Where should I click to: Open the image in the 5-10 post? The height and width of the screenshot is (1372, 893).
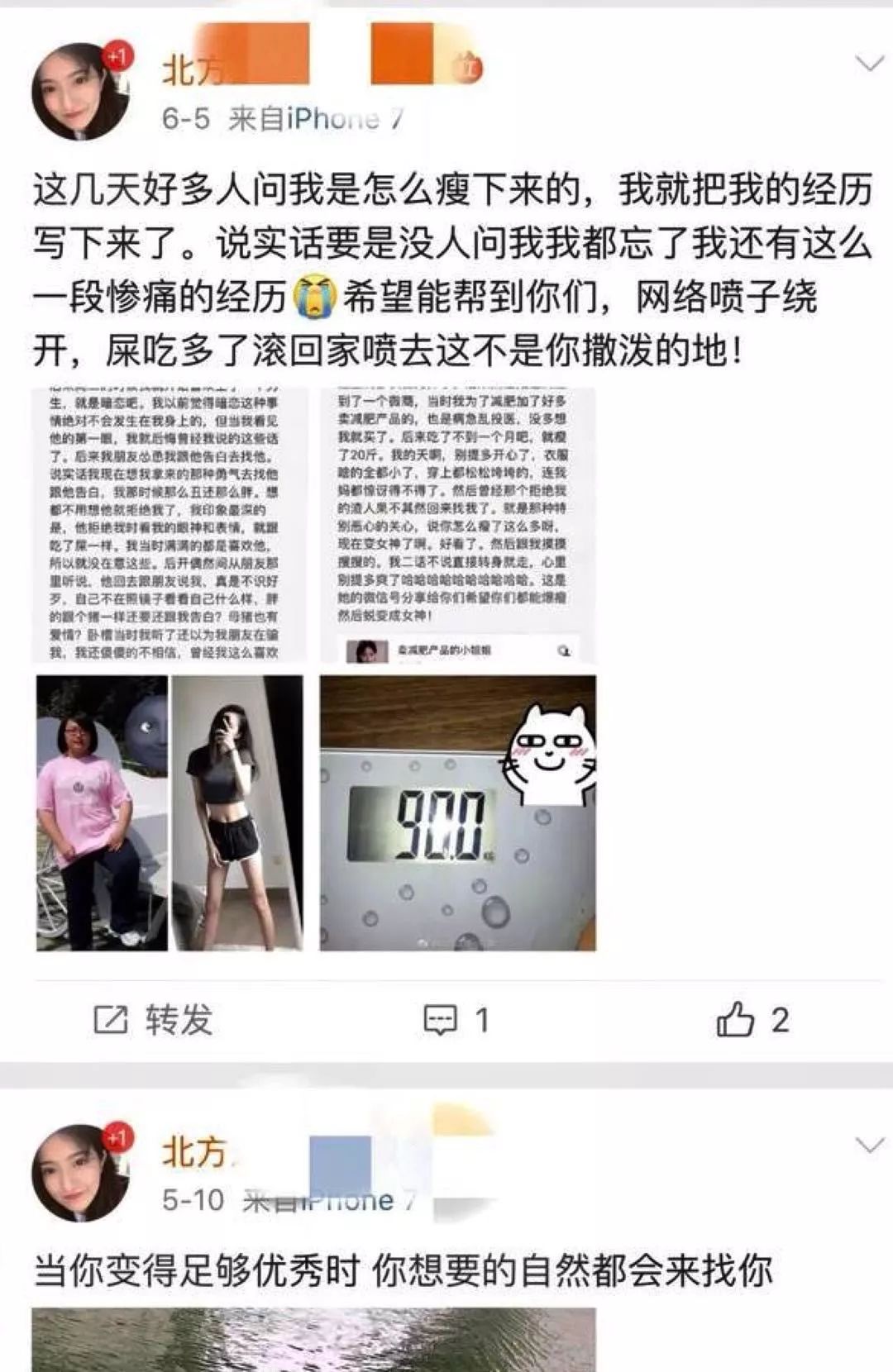(313, 1339)
